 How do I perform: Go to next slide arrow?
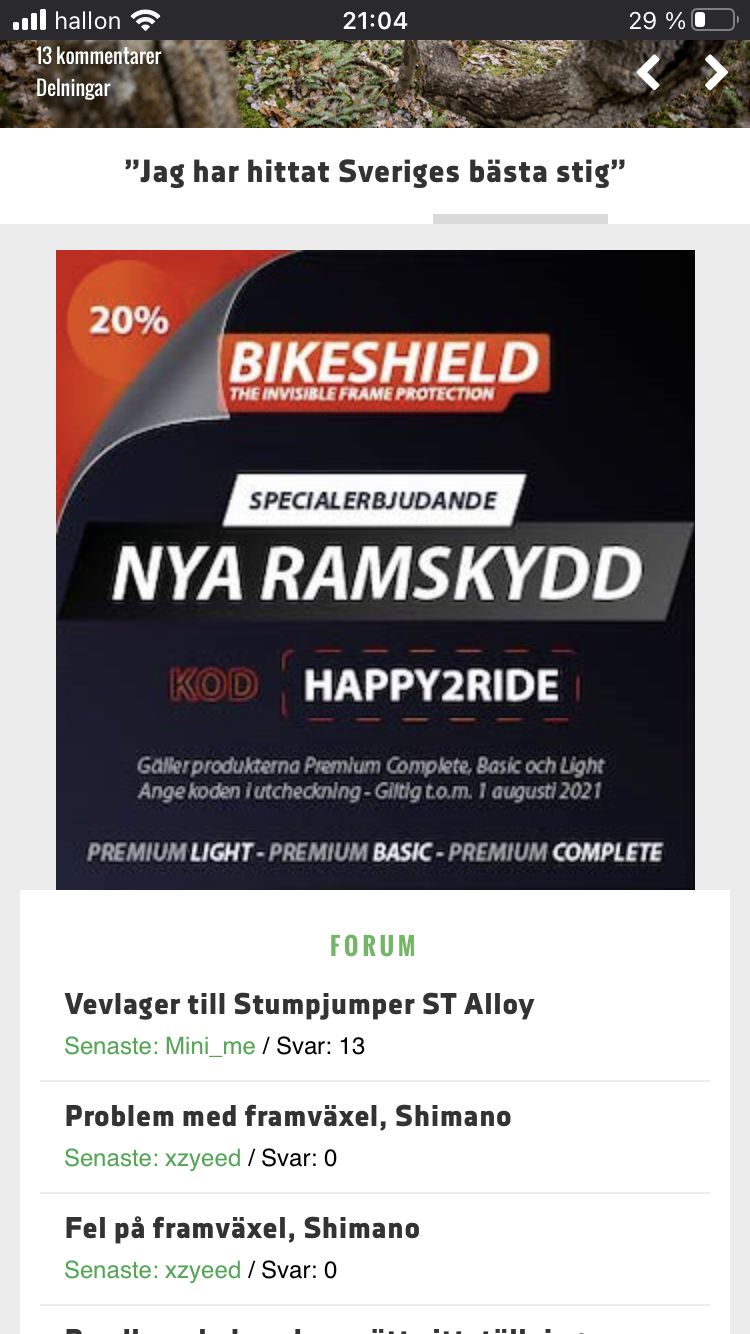pos(716,72)
